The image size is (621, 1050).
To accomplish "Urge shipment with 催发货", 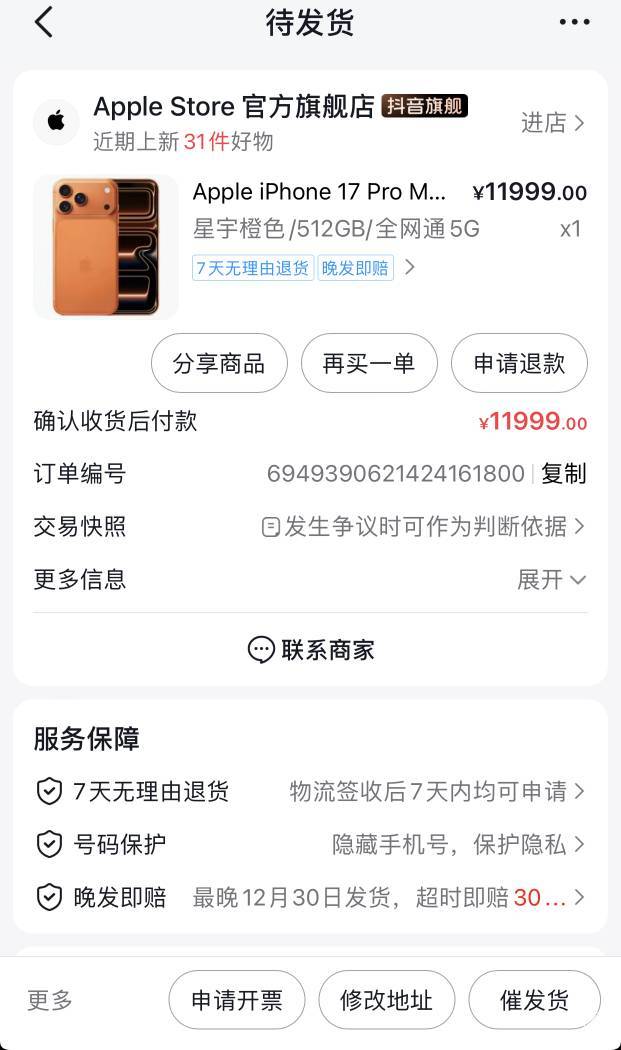I will (534, 1000).
